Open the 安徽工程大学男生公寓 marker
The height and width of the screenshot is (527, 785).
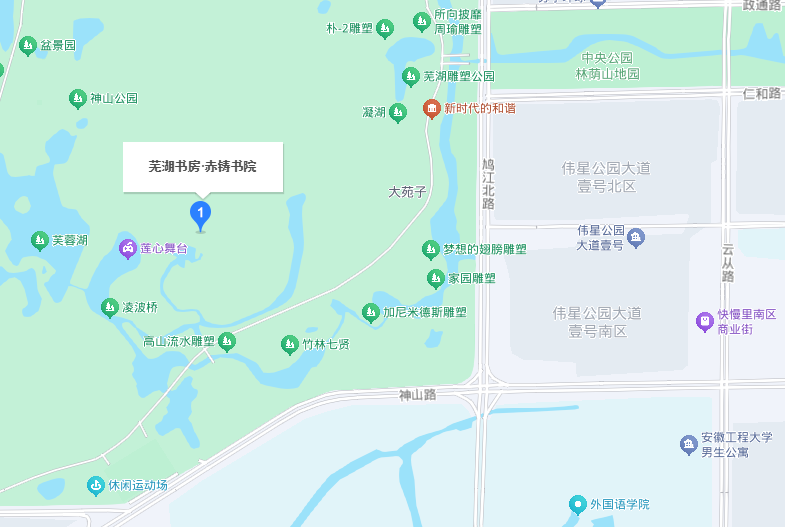click(x=687, y=444)
